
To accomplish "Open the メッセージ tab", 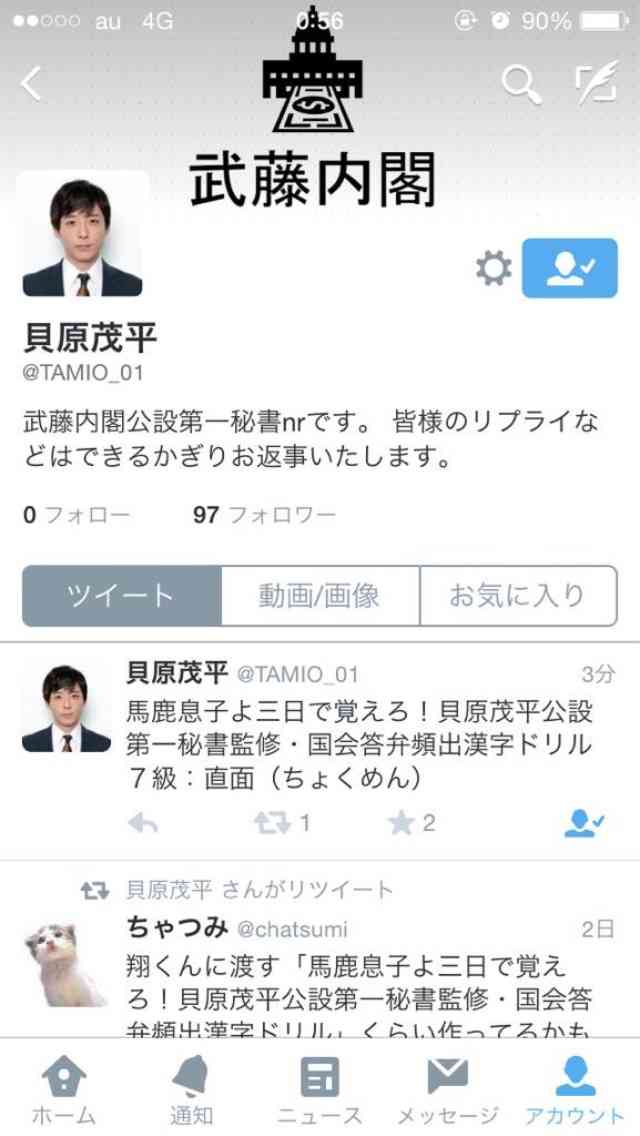I will pos(447,1090).
